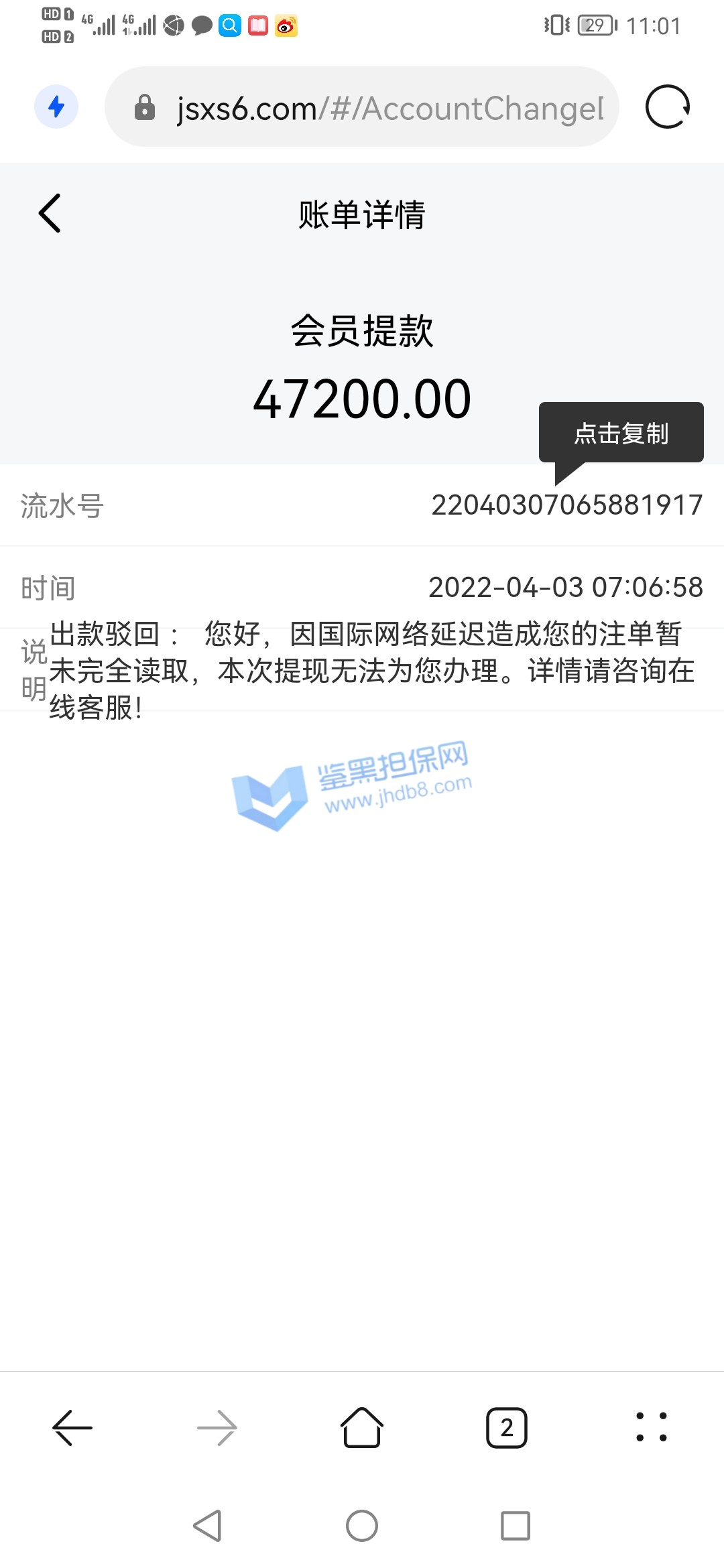The width and height of the screenshot is (724, 1568).
Task: Go back from 账单详情 page
Action: coord(50,214)
